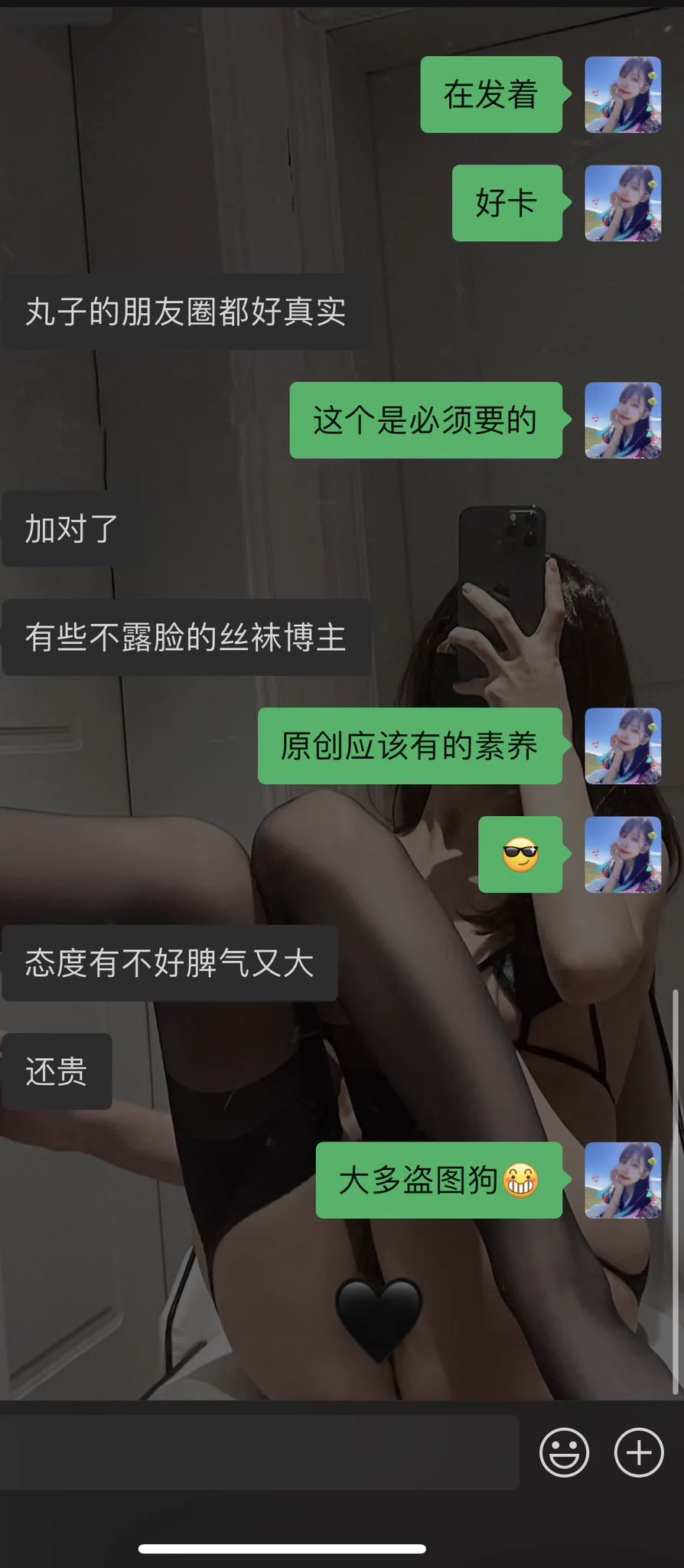The height and width of the screenshot is (1568, 684).
Task: Open the emoji sticker panel
Action: (x=564, y=1452)
